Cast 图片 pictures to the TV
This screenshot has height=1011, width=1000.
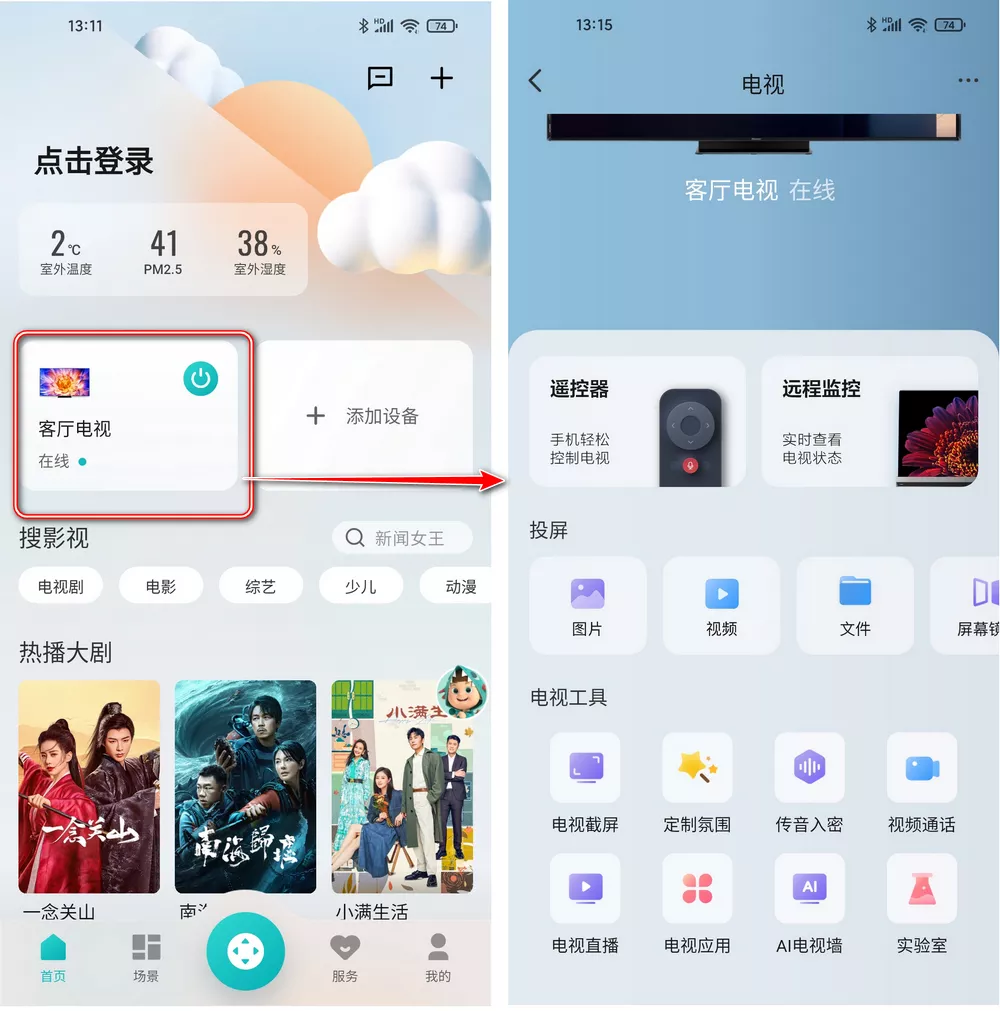pos(588,605)
